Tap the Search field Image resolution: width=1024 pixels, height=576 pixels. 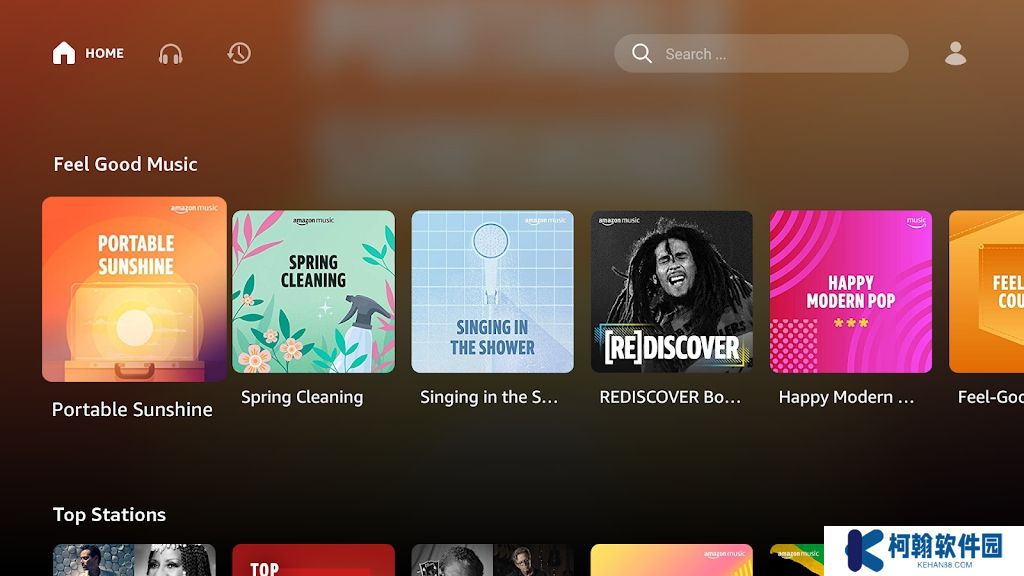tap(760, 54)
